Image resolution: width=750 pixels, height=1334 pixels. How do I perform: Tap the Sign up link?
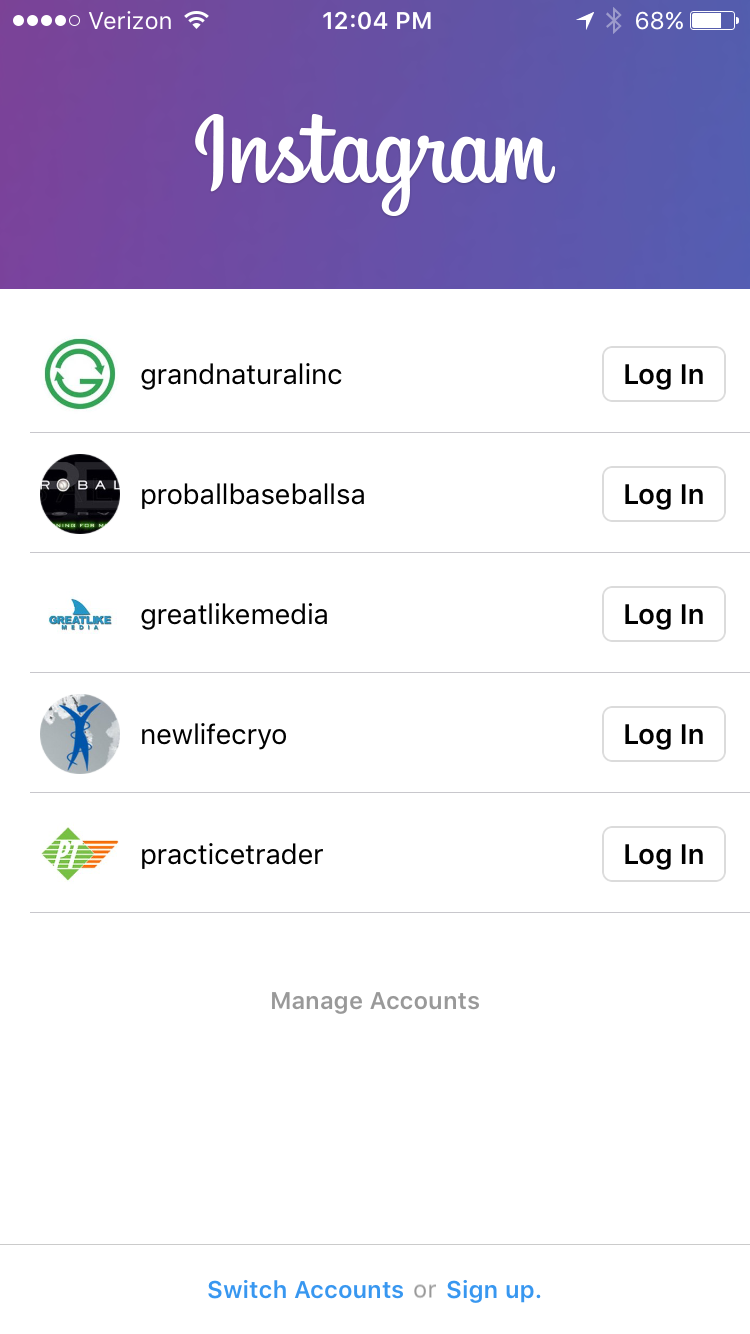click(x=494, y=1290)
